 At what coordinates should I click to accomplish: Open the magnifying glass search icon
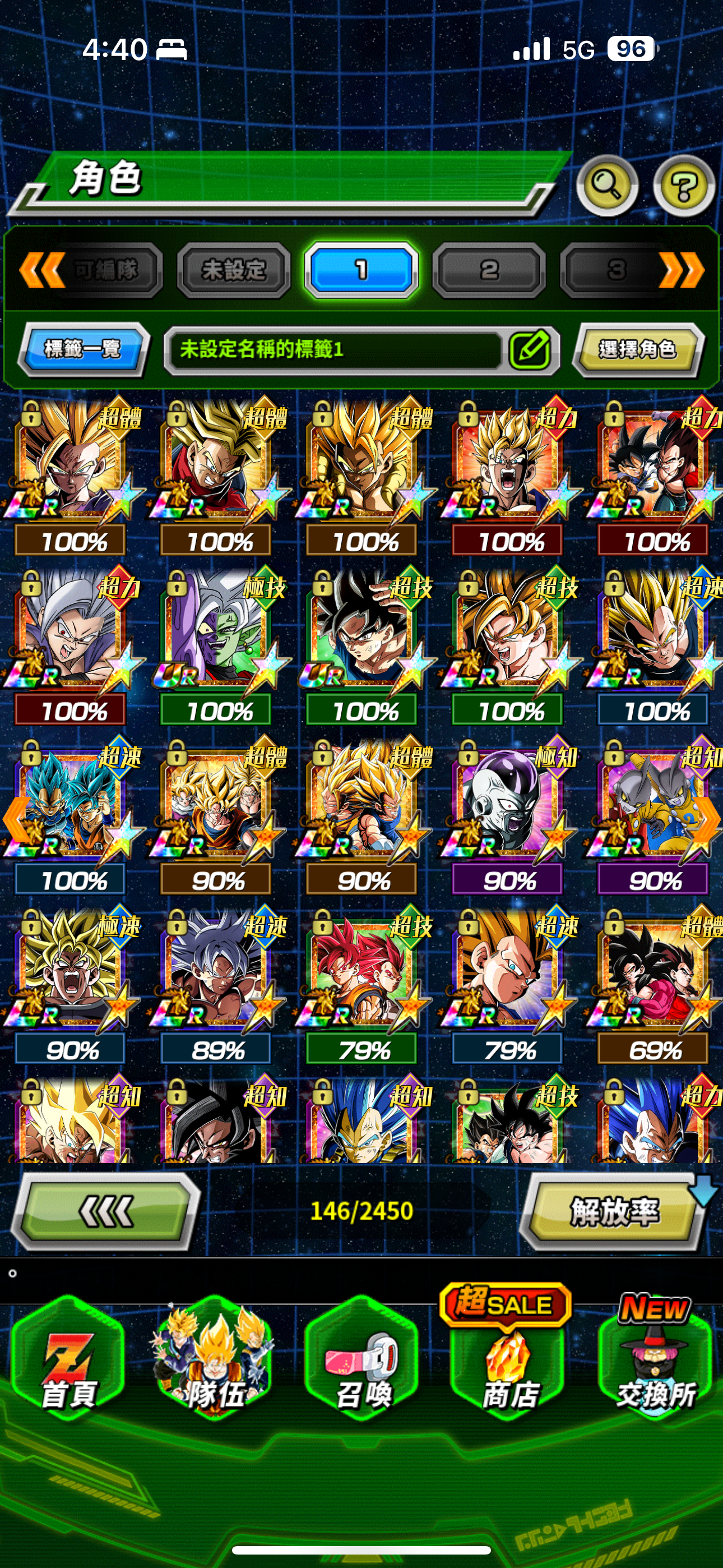click(x=606, y=185)
